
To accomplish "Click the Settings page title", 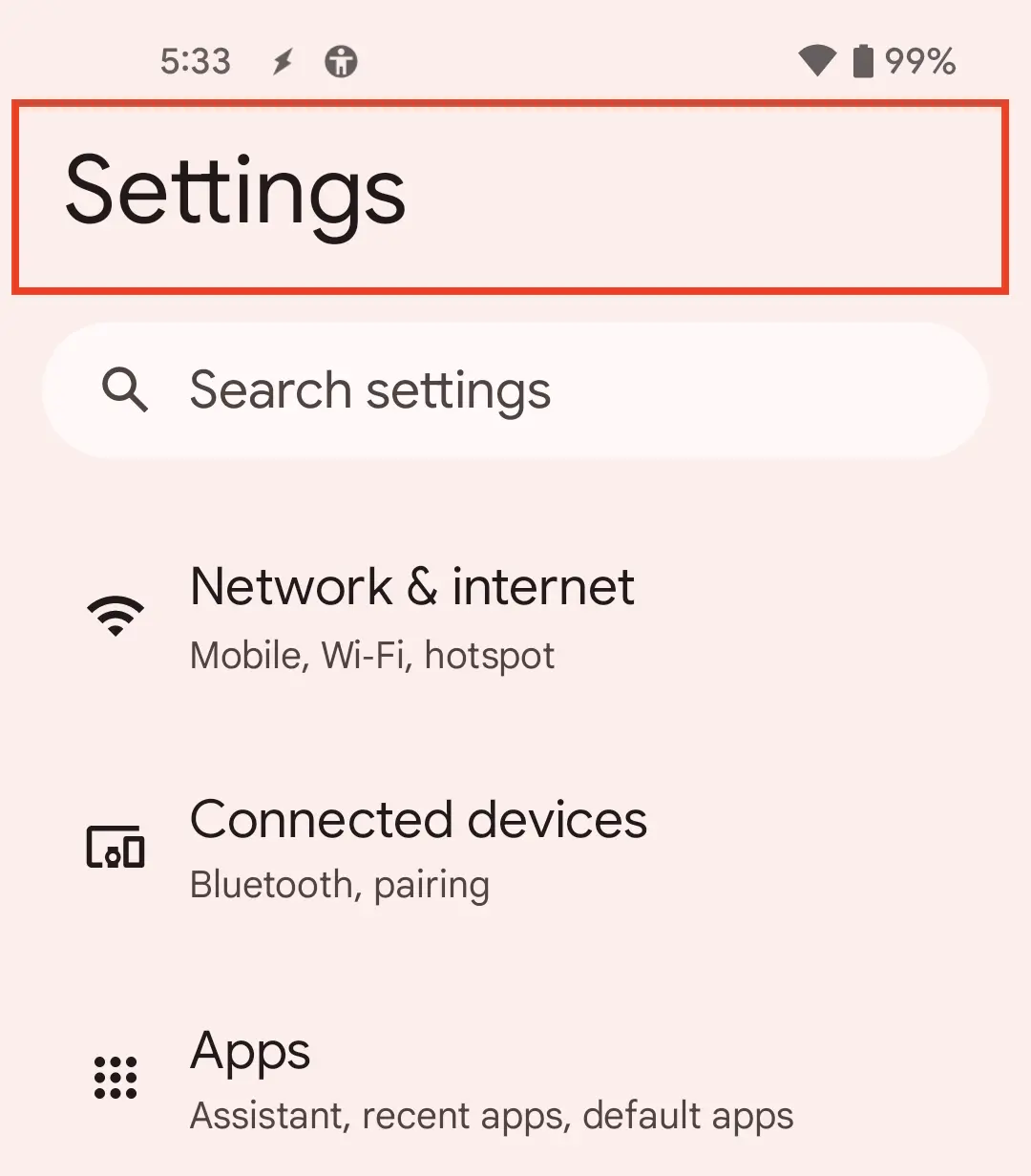I will click(x=235, y=193).
